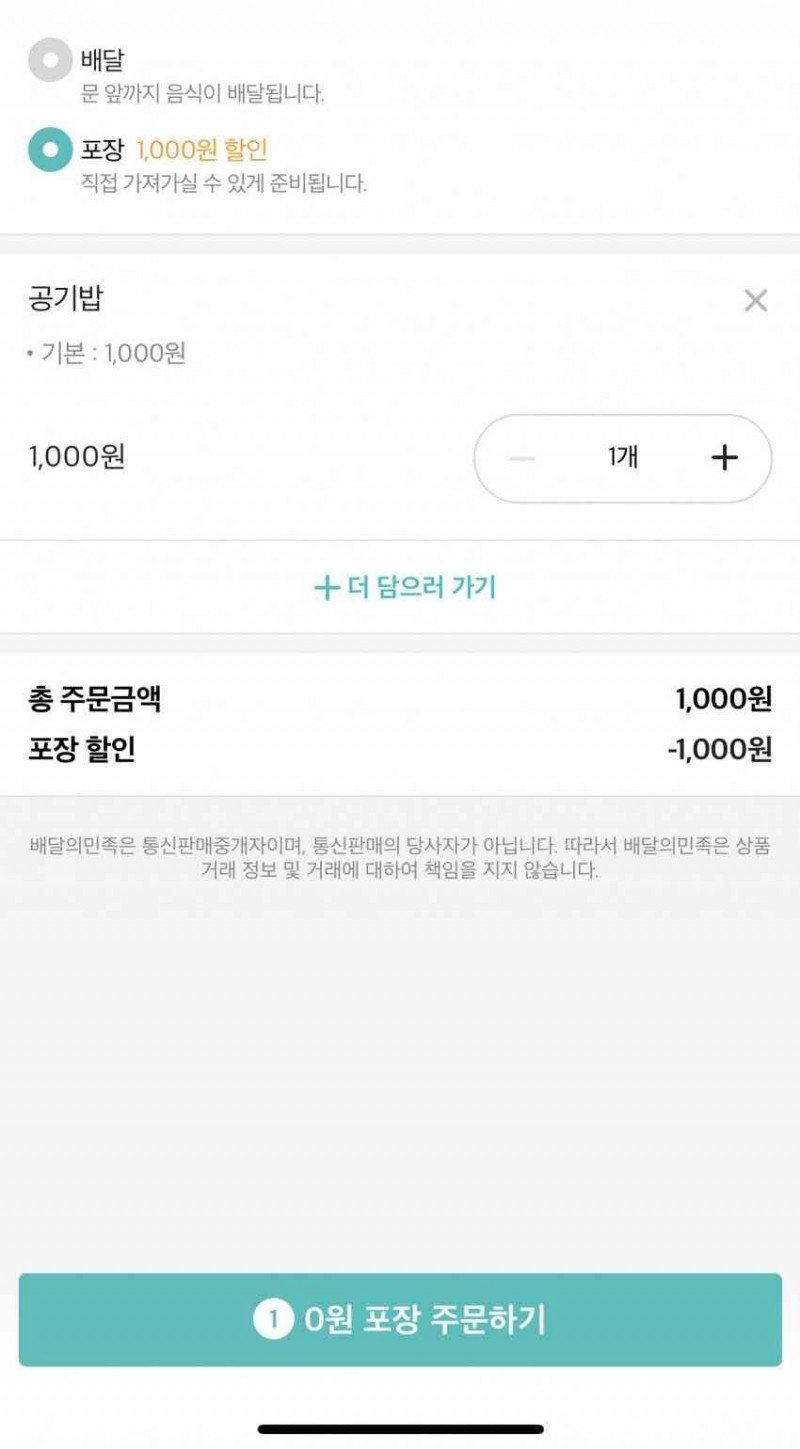Place order with 0원 포장 주문하기
This screenshot has height=1449, width=800.
[400, 1319]
